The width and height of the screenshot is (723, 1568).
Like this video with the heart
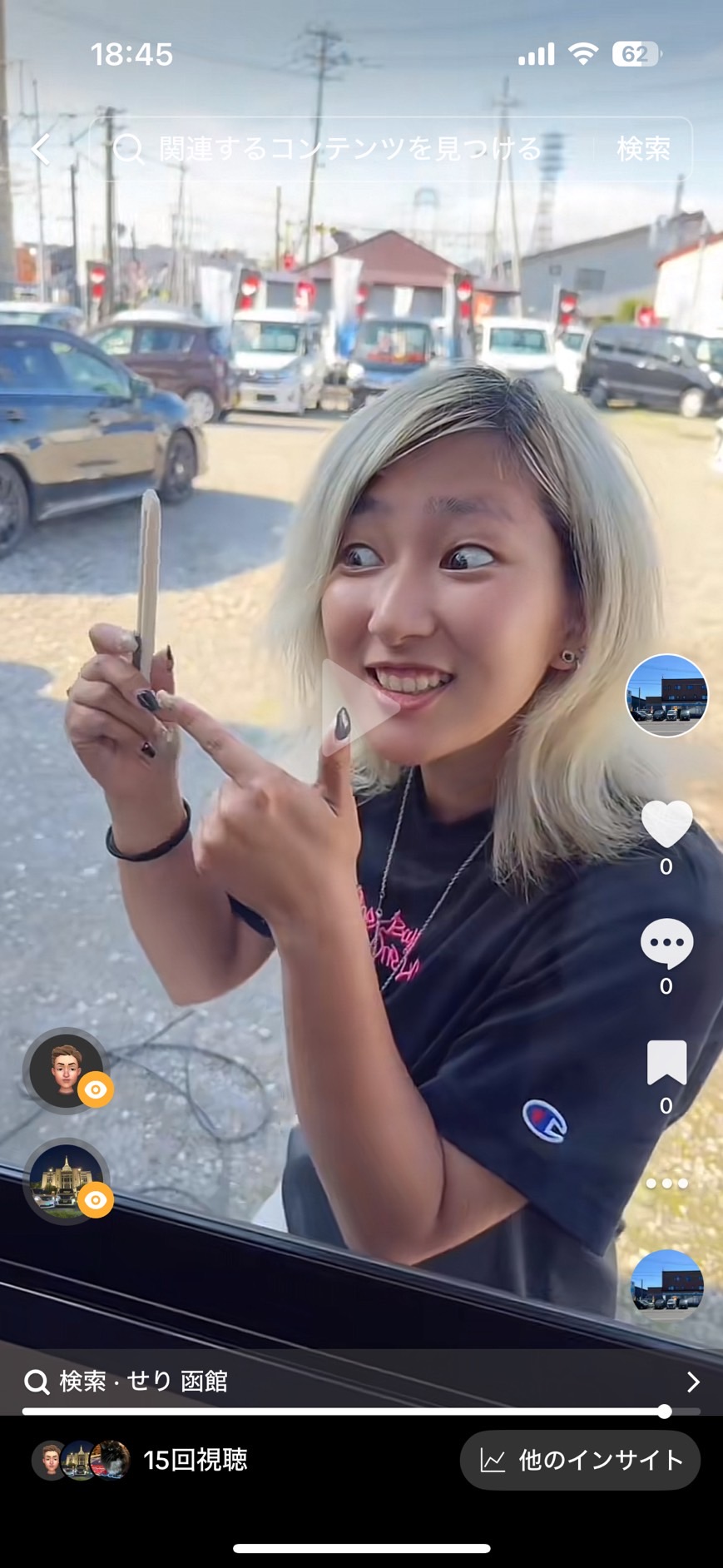(x=666, y=823)
